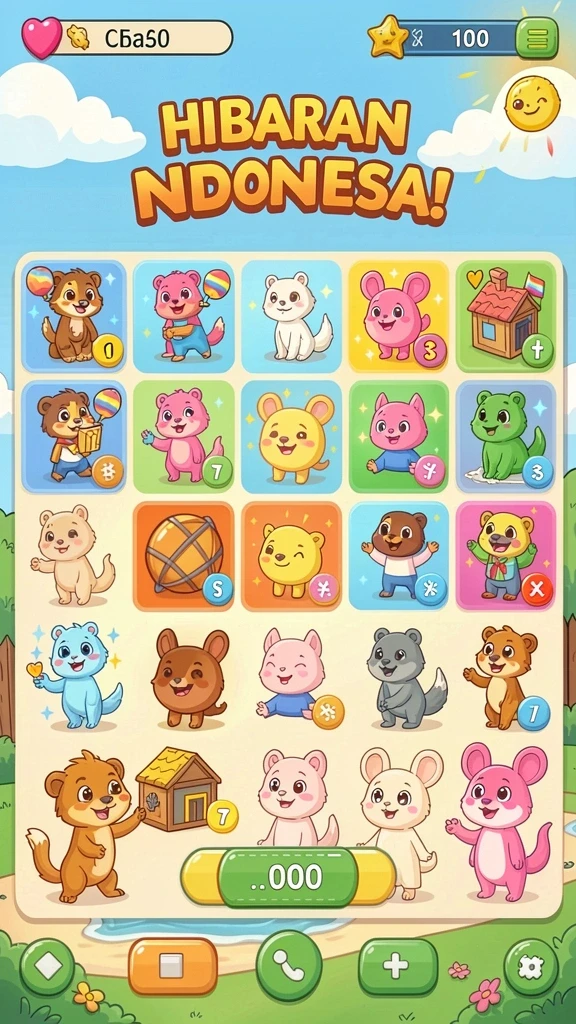This screenshot has width=576, height=1024.
Task: Select the yellow bear tile with red X badge
Action: [505, 556]
